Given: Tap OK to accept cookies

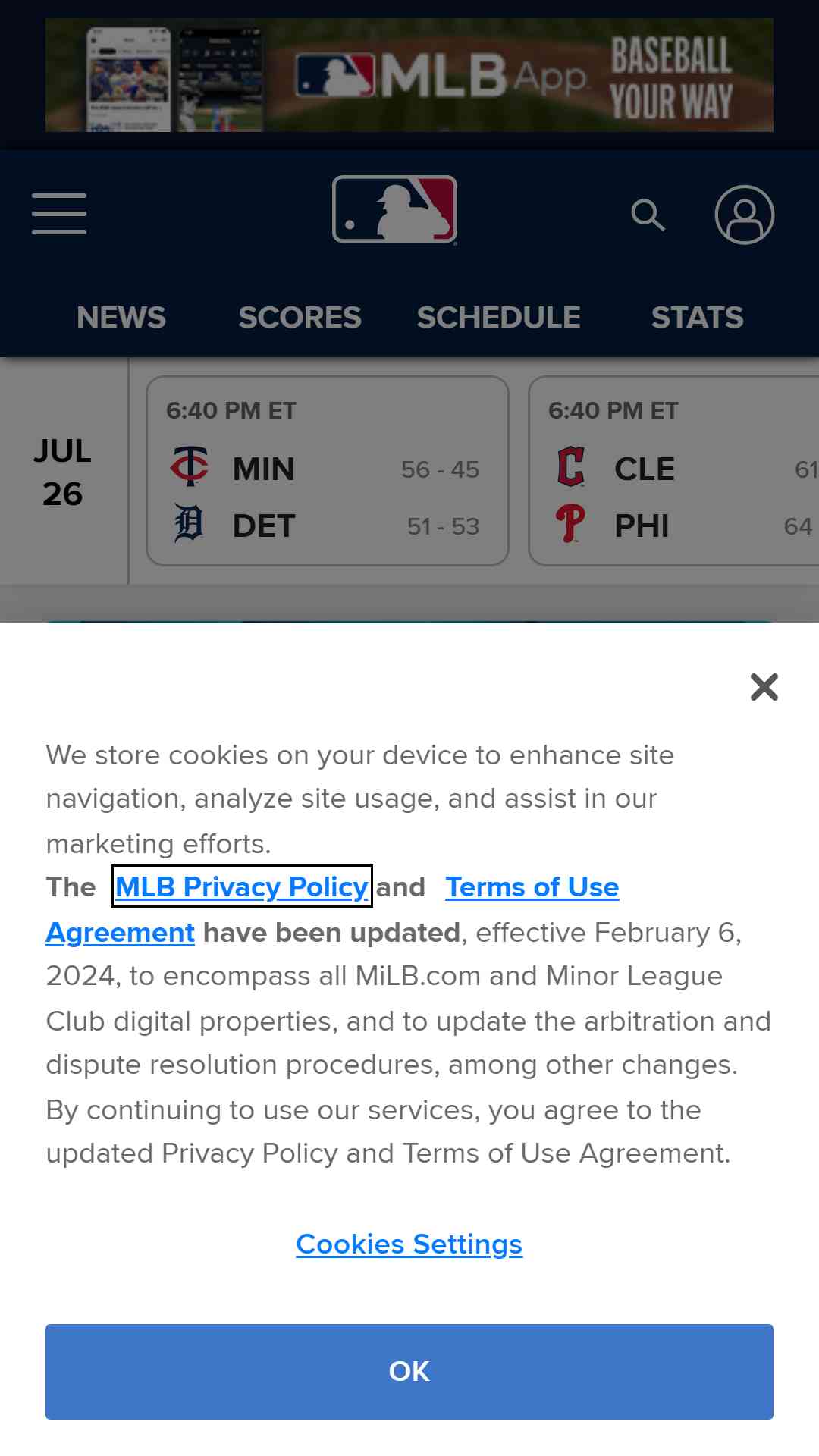Looking at the screenshot, I should pos(409,1371).
